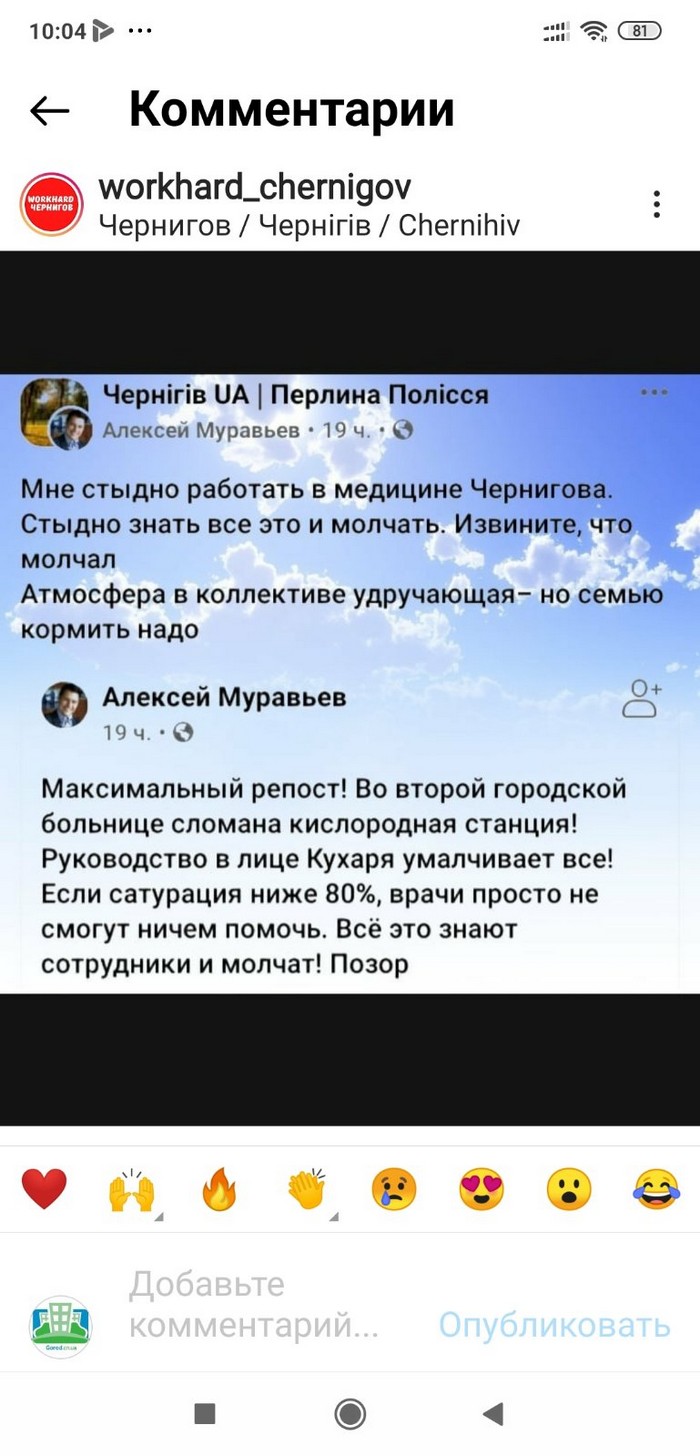Image resolution: width=700 pixels, height=1456 pixels.
Task: Open the post overflow menu
Action: [x=657, y=204]
